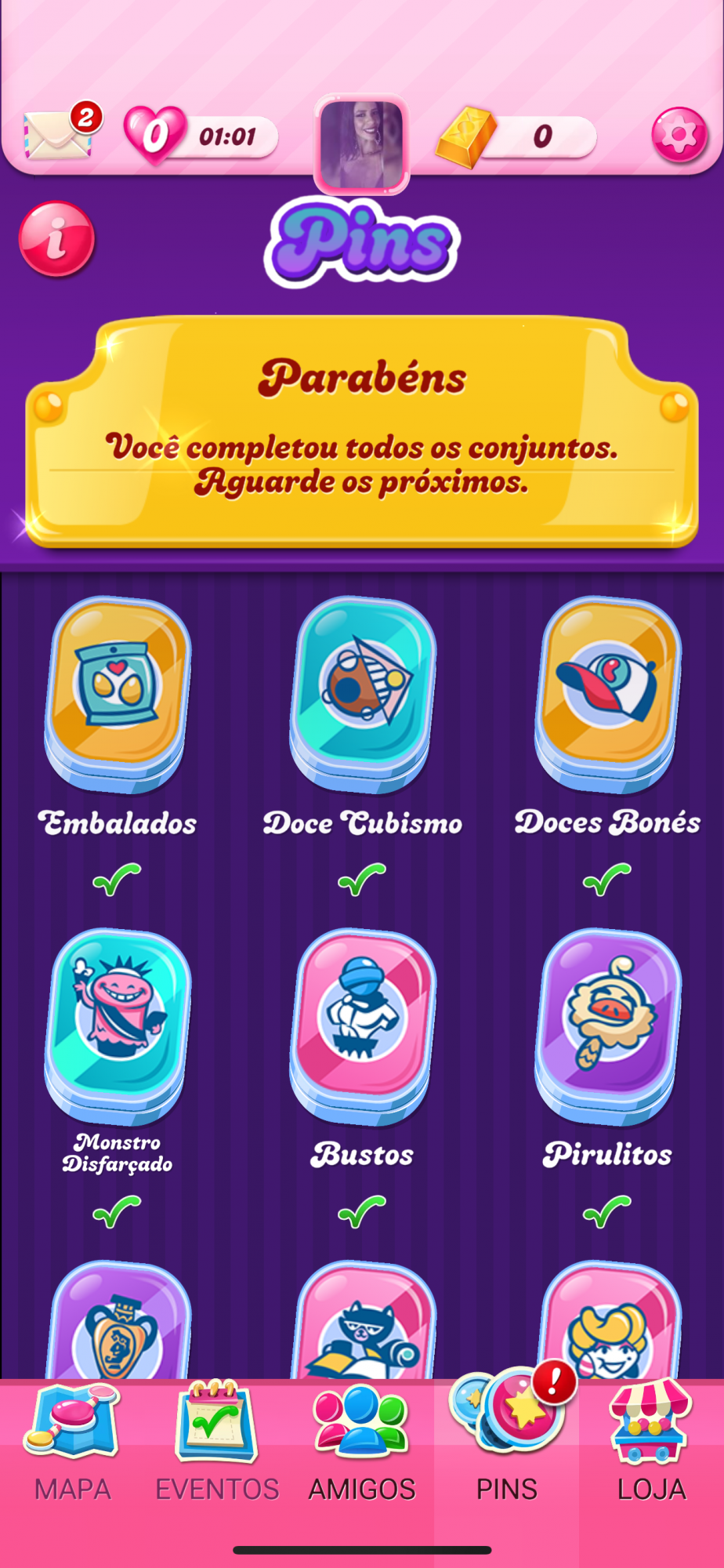The height and width of the screenshot is (1568, 724).
Task: Switch to the Mapa tab
Action: [72, 1444]
